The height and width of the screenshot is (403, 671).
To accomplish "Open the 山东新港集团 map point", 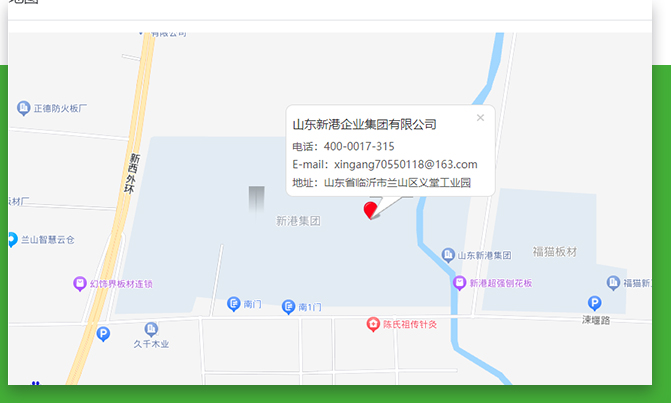I will 448,255.
